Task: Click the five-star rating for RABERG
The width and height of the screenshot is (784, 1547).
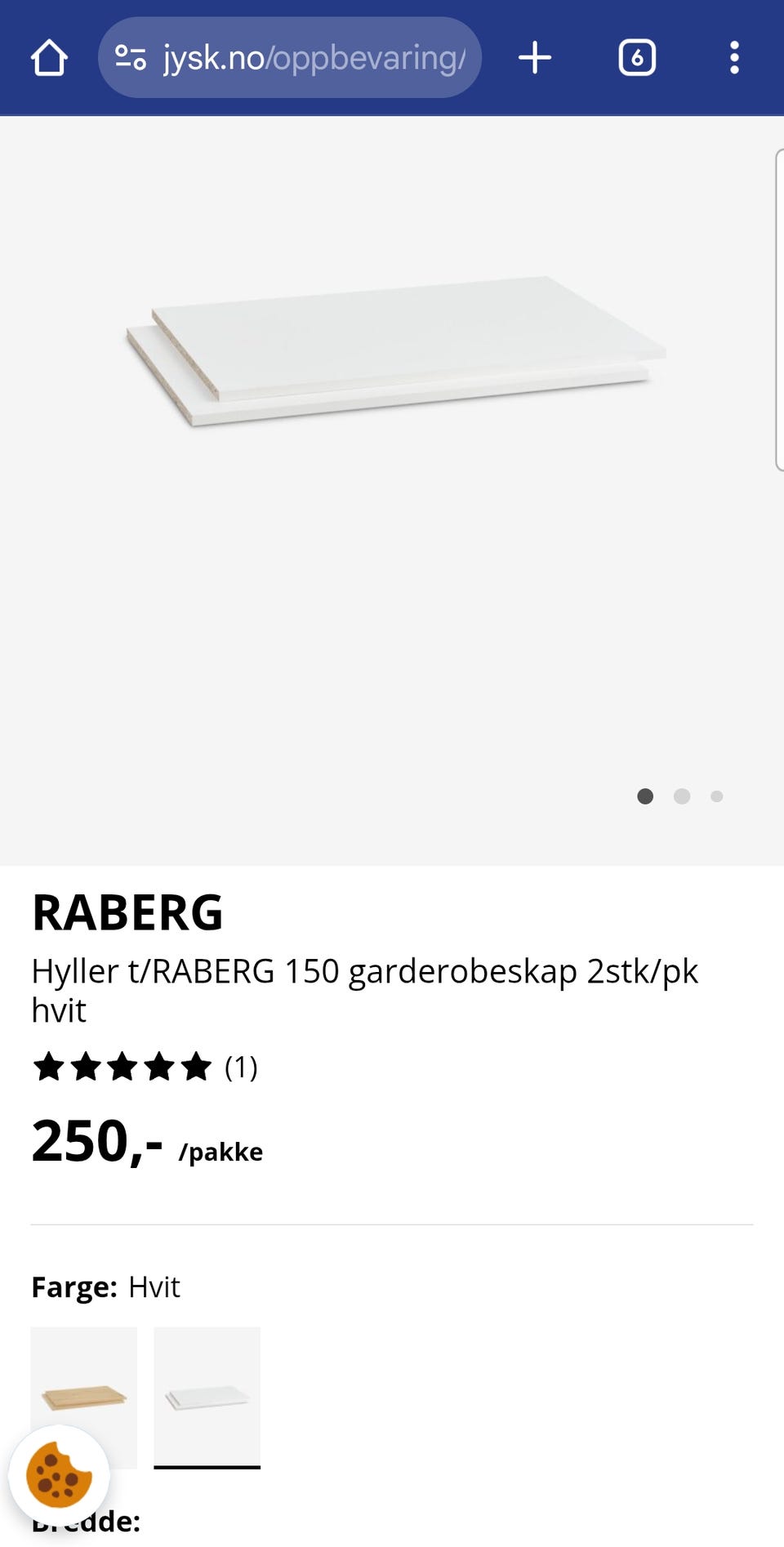Action: [121, 1066]
